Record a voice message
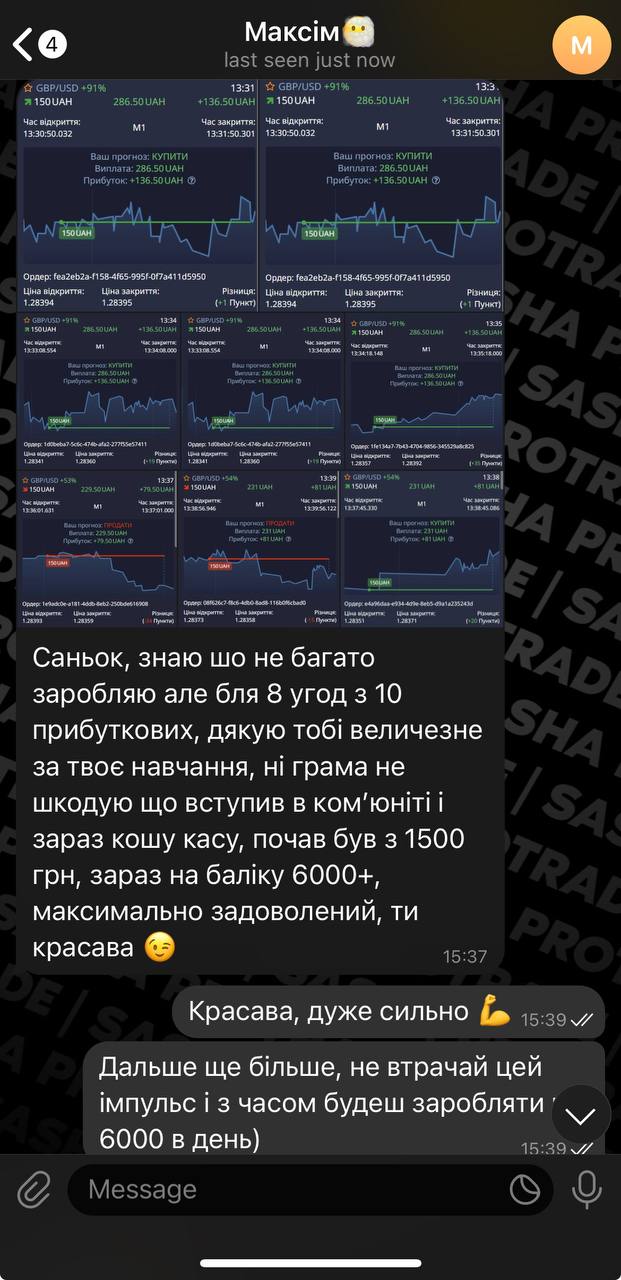This screenshot has height=1280, width=621. click(586, 1189)
